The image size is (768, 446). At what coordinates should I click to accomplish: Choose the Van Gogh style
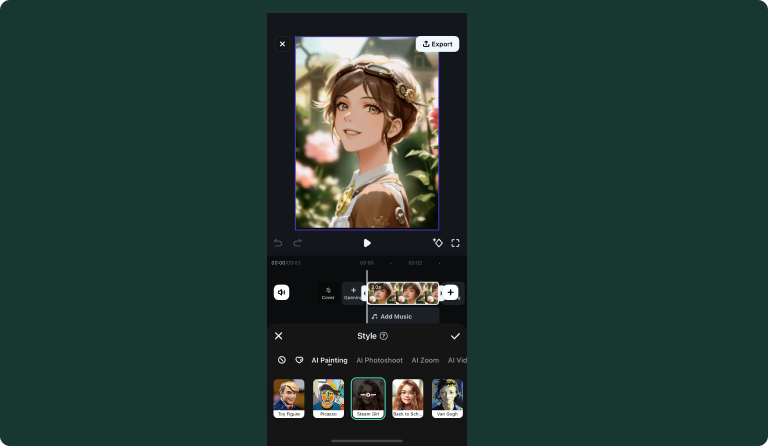click(x=447, y=397)
